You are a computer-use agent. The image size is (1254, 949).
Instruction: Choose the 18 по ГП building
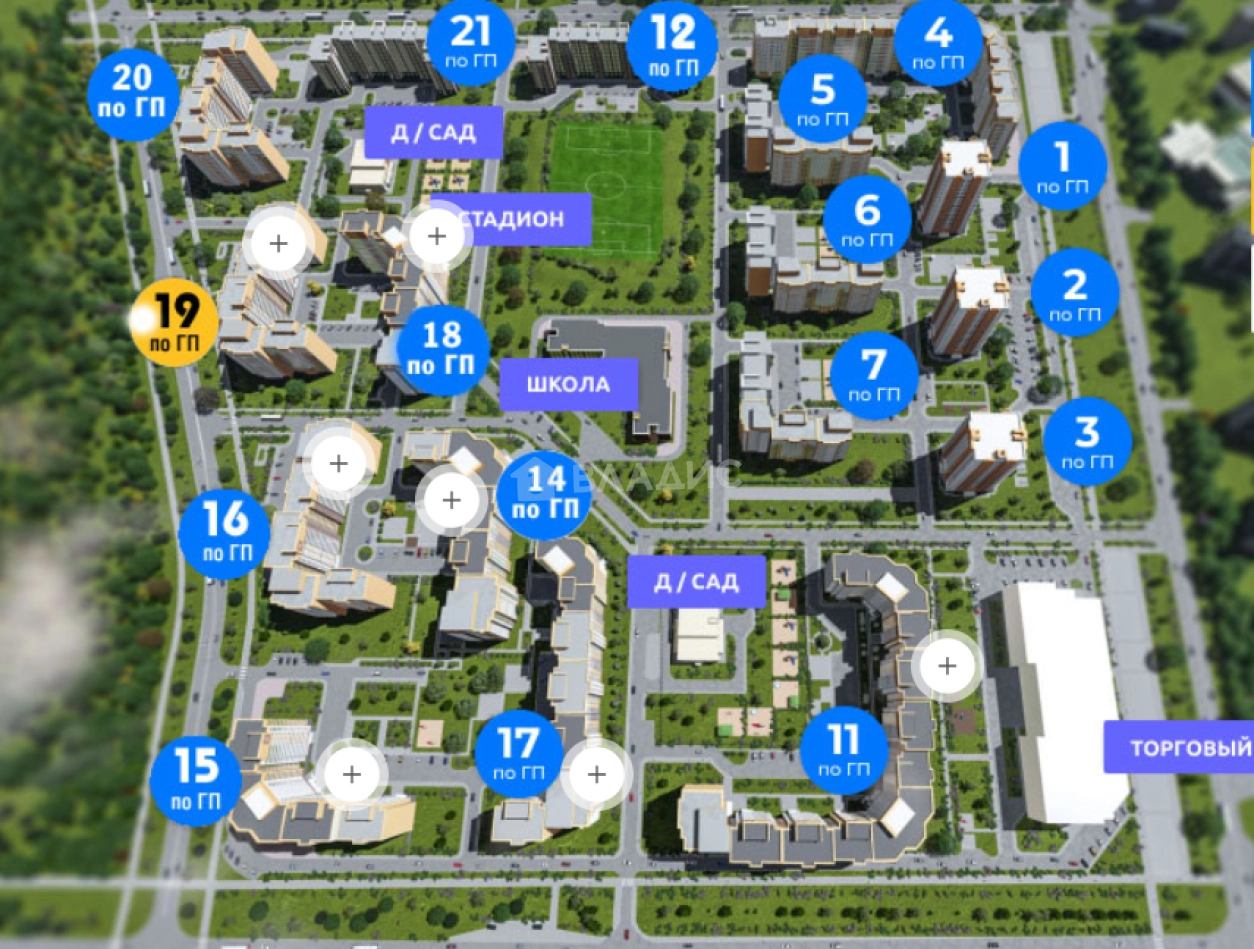pos(443,346)
